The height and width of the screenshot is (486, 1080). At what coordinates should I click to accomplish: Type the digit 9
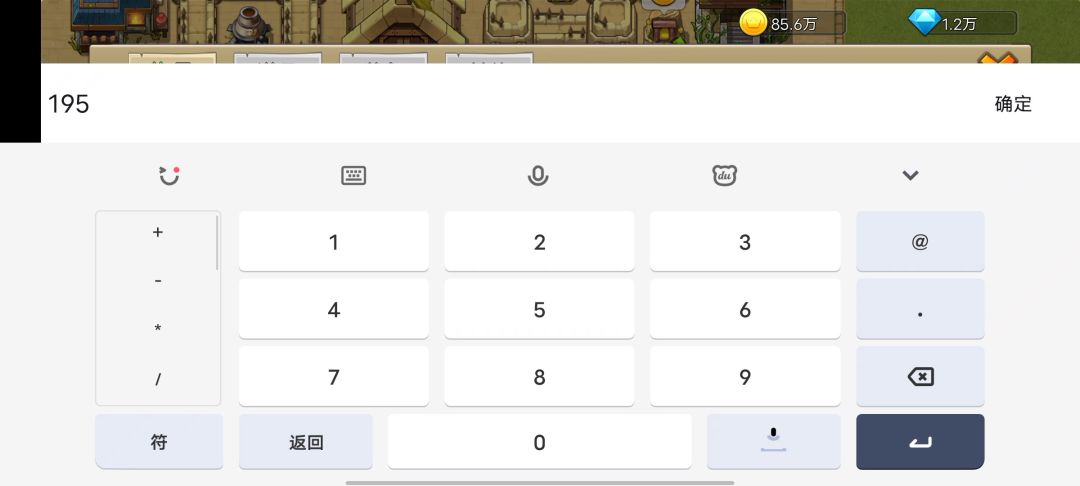point(745,377)
